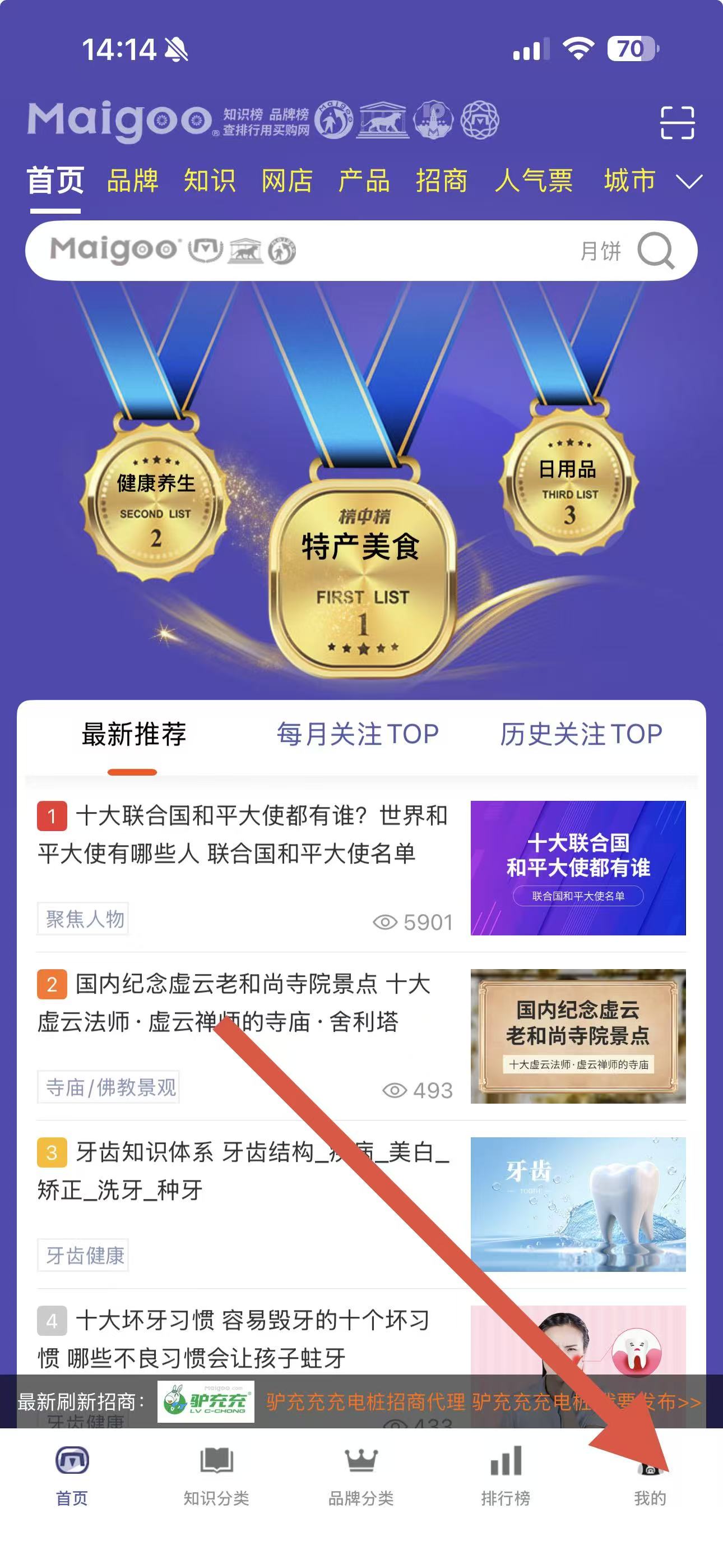Open 牙齿知识体系 article
This screenshot has height=1568, width=723.
click(x=243, y=1170)
